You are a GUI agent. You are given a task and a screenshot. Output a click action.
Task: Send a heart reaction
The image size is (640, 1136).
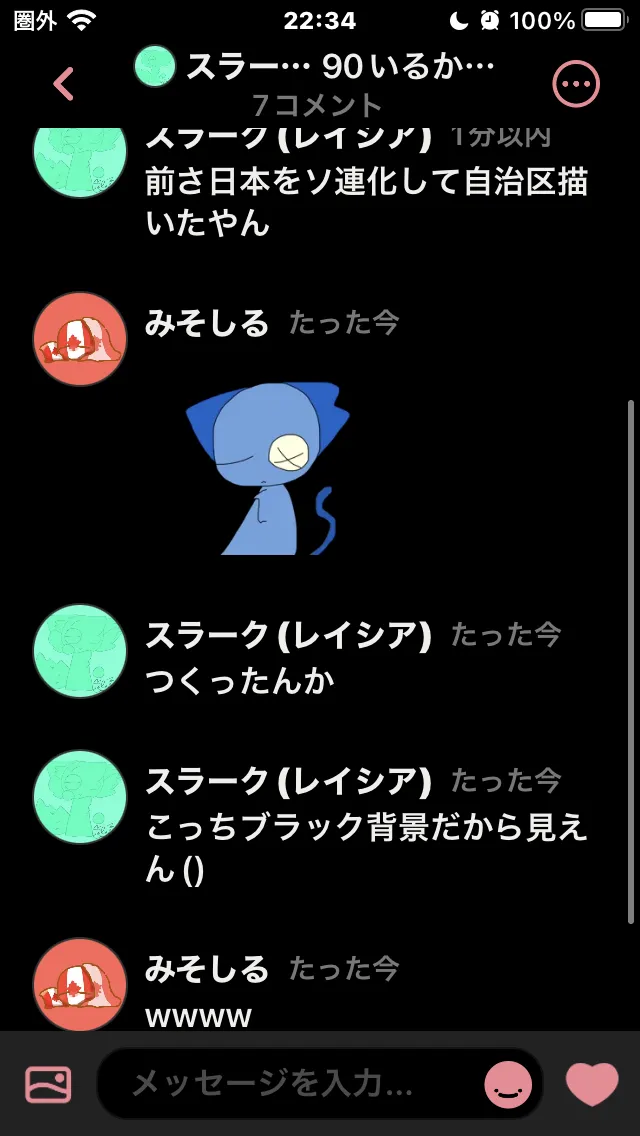coord(592,1084)
